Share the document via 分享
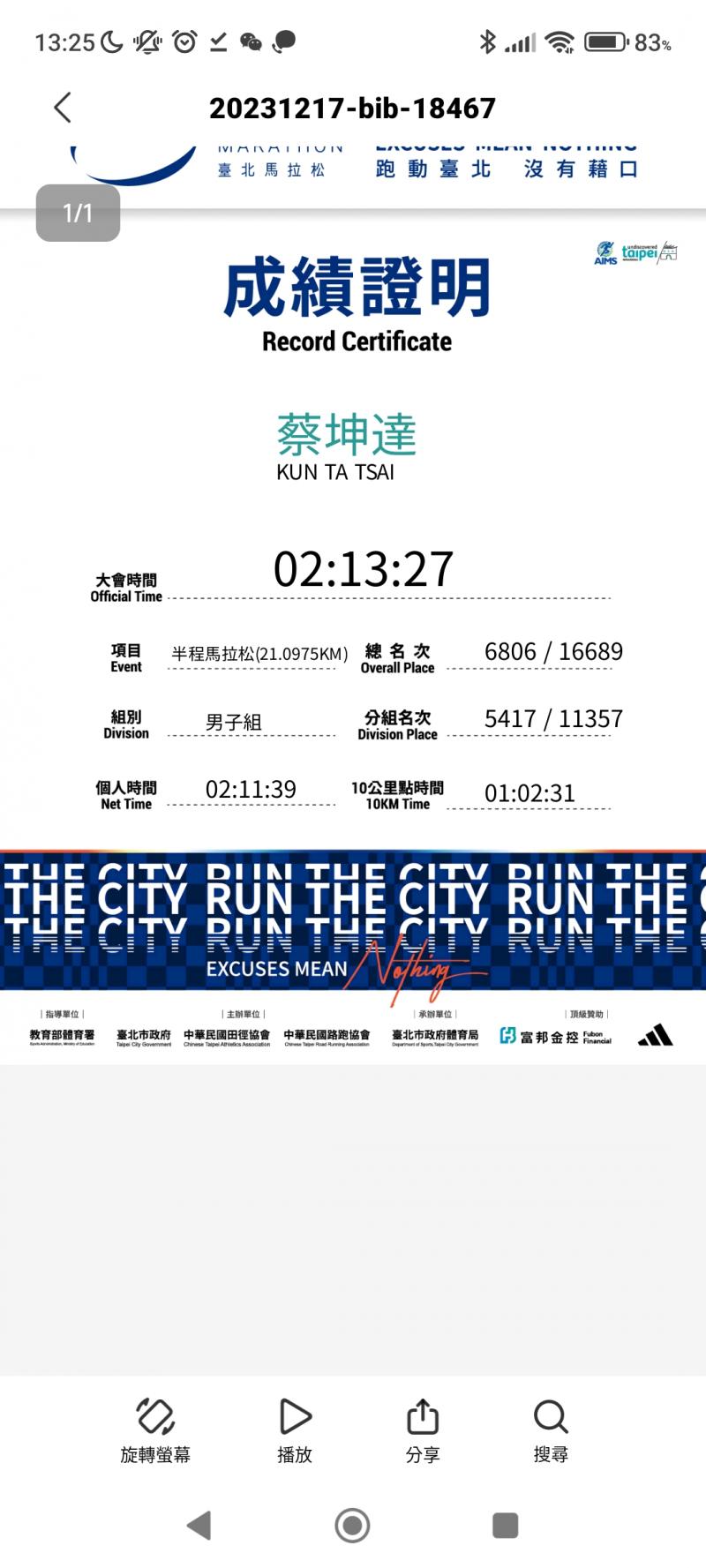 click(x=423, y=1429)
